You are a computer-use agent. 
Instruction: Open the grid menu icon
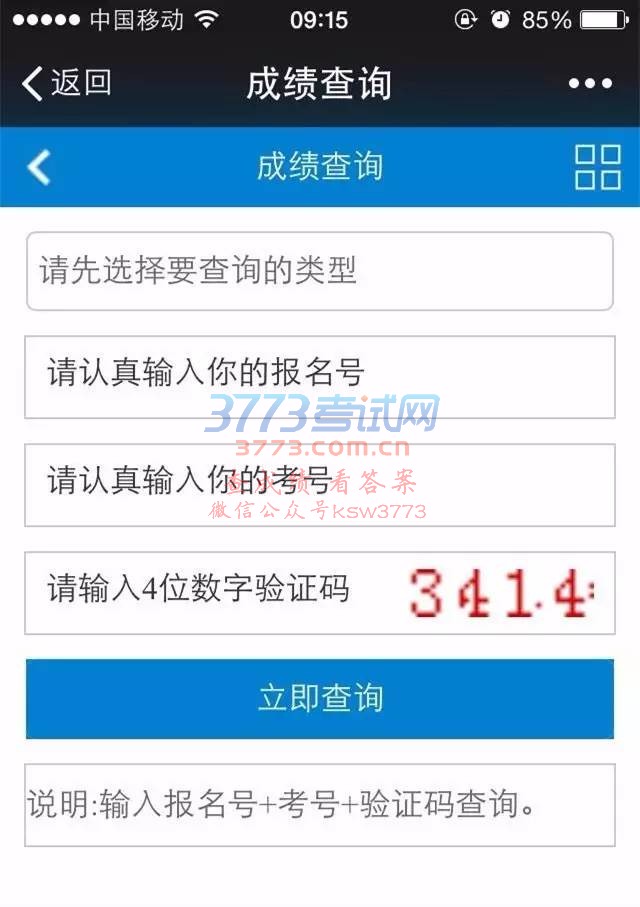[597, 167]
